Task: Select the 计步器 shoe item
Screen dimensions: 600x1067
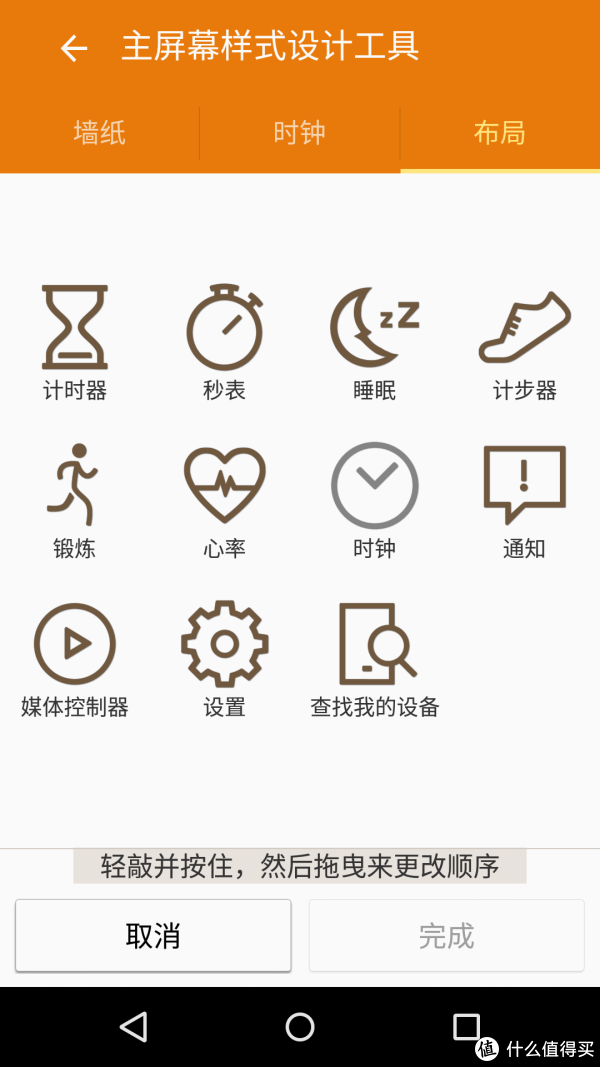Action: pos(524,342)
